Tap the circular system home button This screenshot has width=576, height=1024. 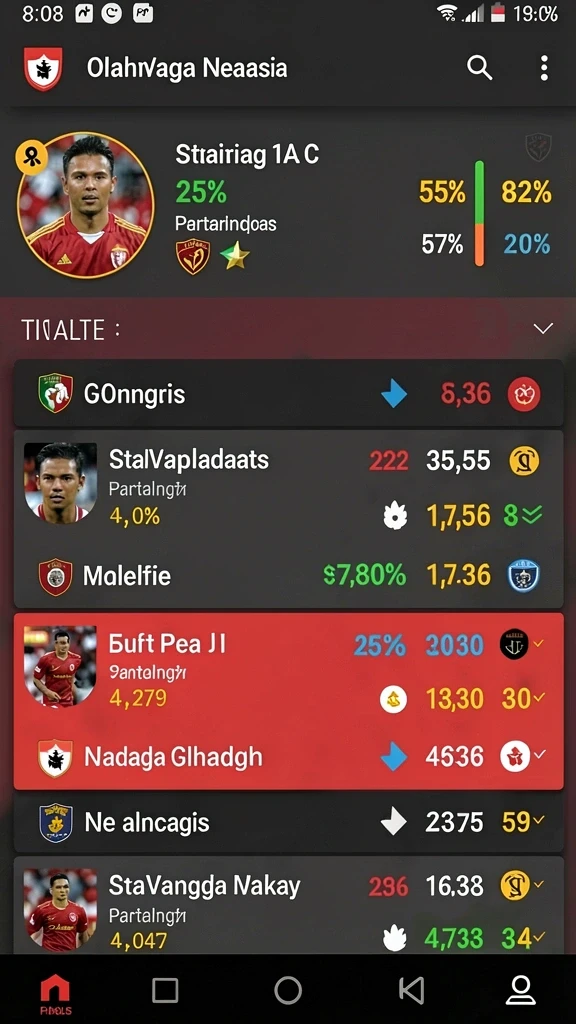pyautogui.click(x=288, y=991)
